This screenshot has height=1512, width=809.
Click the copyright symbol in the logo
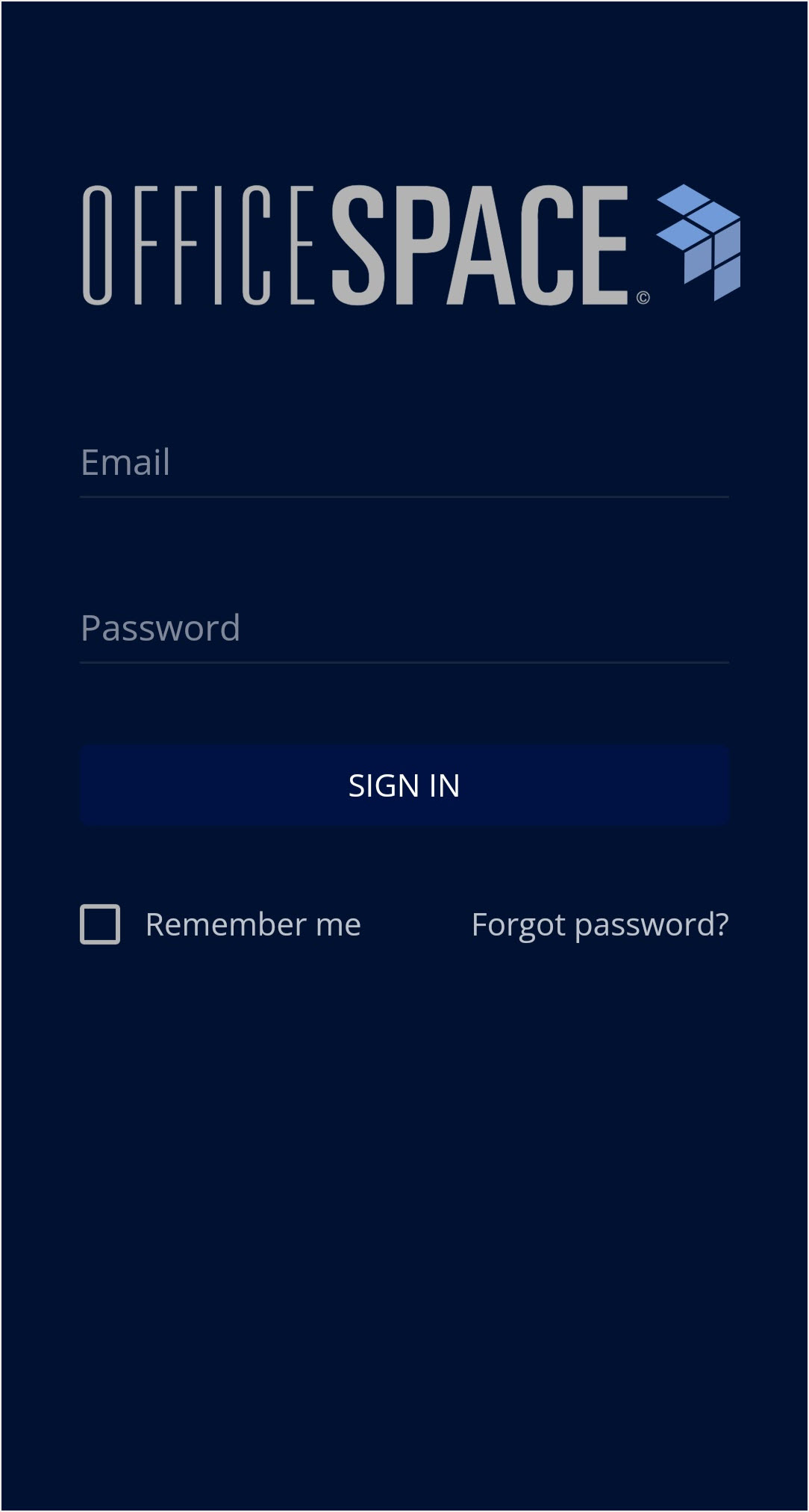click(x=645, y=297)
